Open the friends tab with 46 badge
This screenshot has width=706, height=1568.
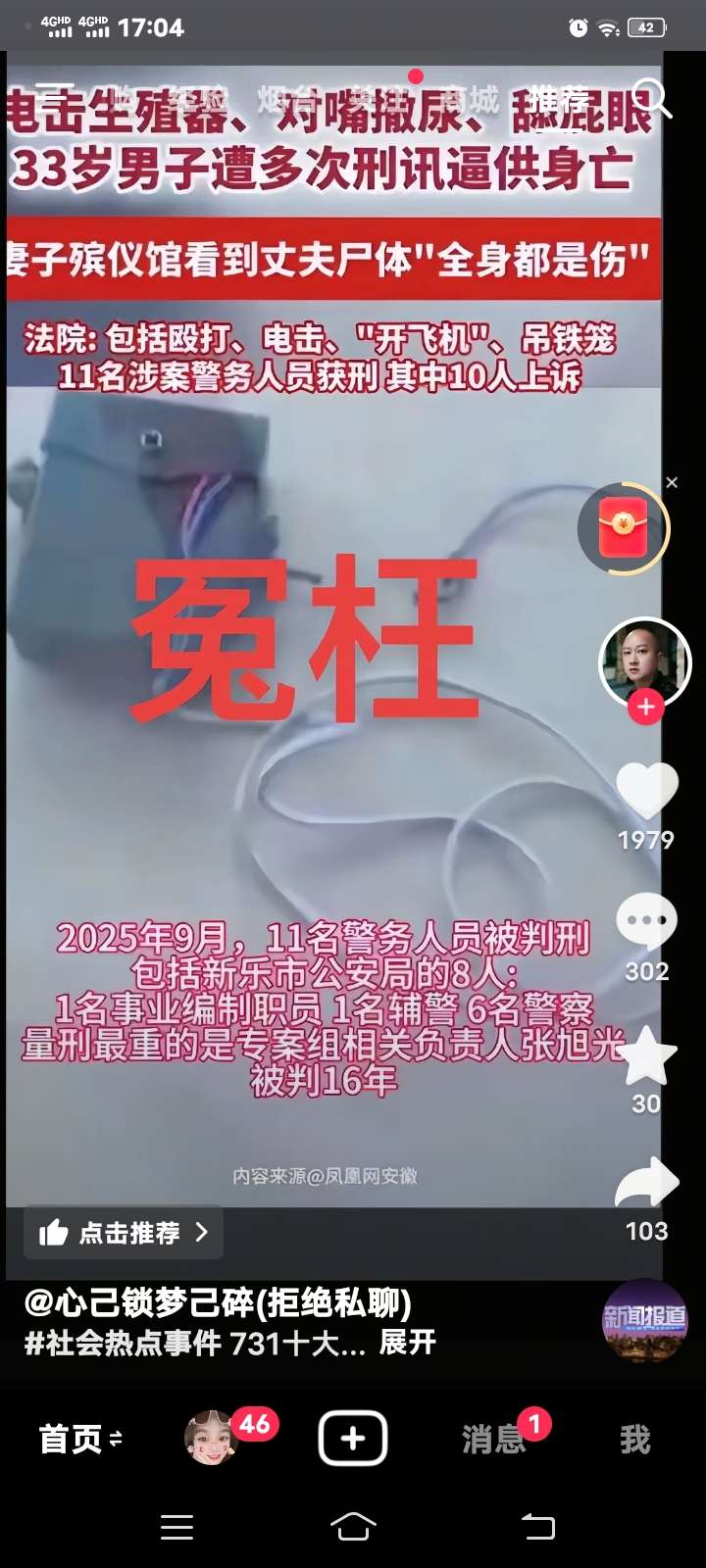(x=212, y=1439)
